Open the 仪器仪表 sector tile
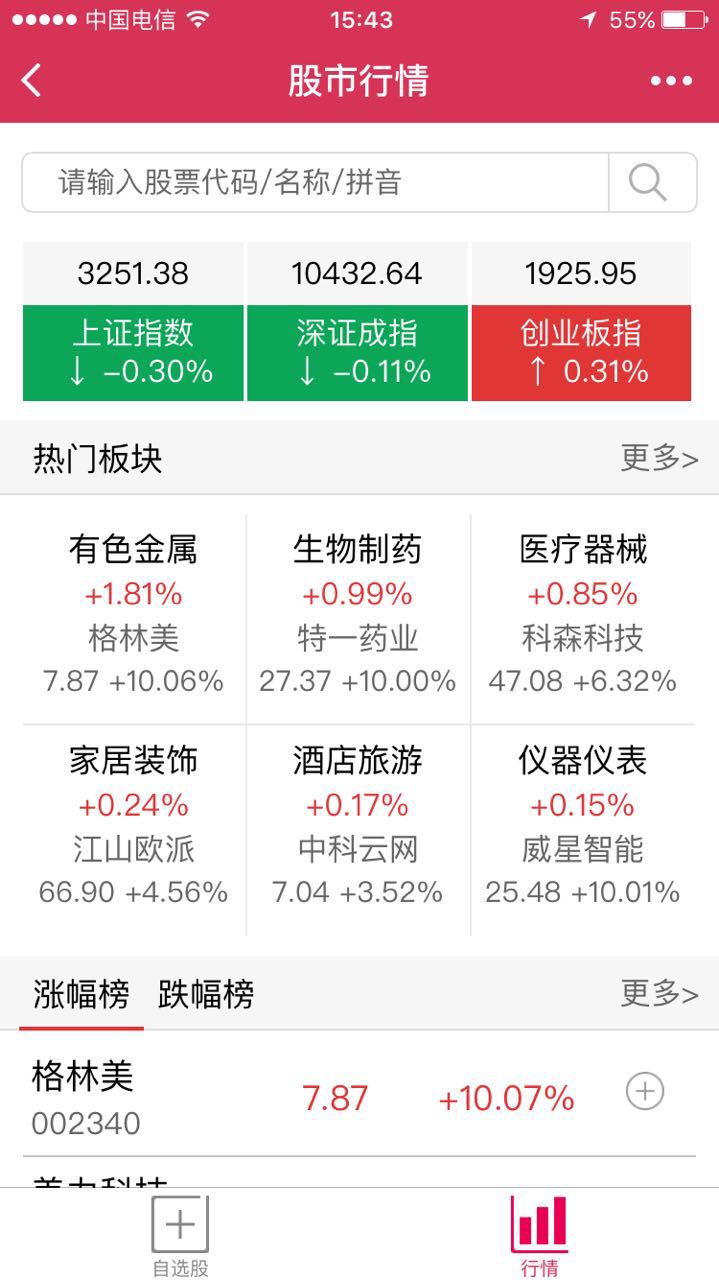Screen dimensions: 719x1280 pyautogui.click(x=583, y=824)
